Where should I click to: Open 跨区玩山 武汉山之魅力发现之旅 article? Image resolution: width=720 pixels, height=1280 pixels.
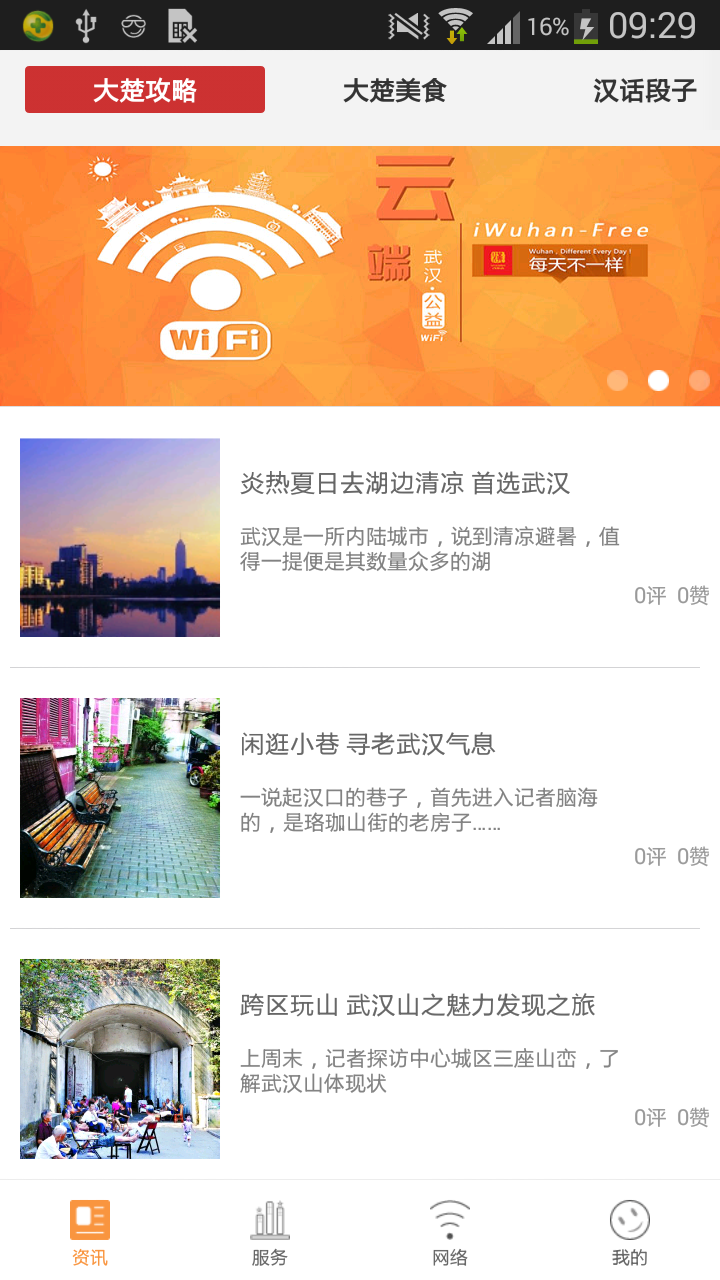[417, 1005]
